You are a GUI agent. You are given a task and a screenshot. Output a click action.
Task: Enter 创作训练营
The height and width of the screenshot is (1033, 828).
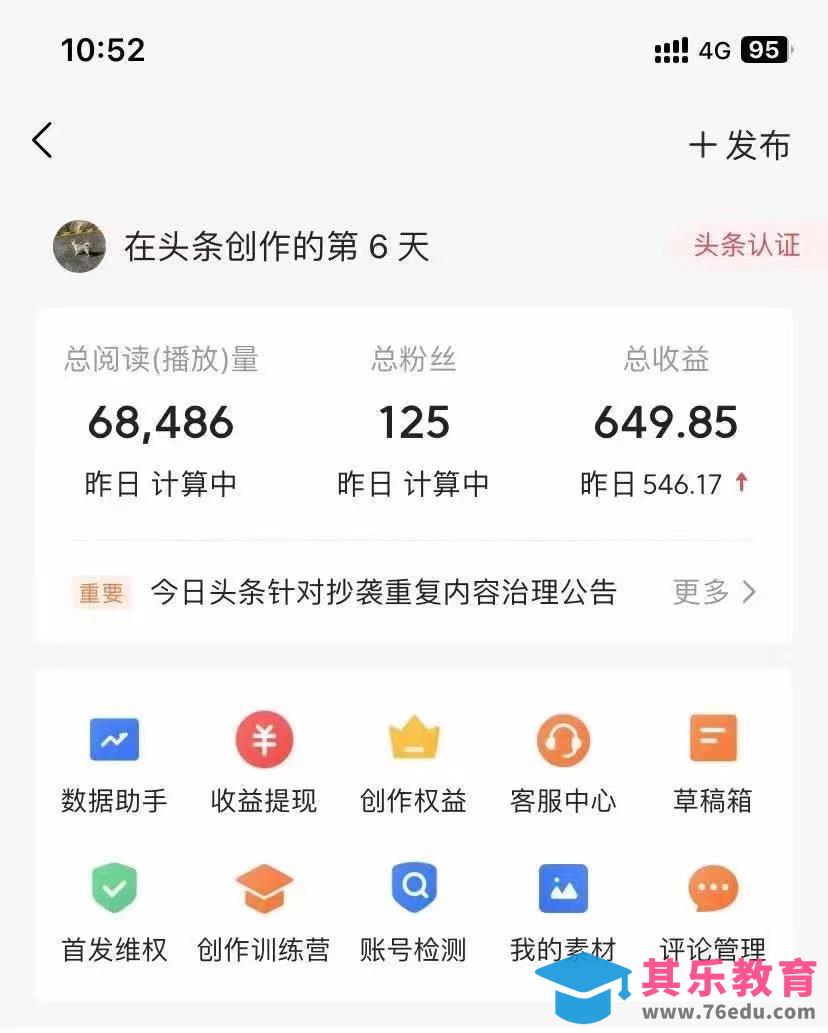click(x=264, y=912)
